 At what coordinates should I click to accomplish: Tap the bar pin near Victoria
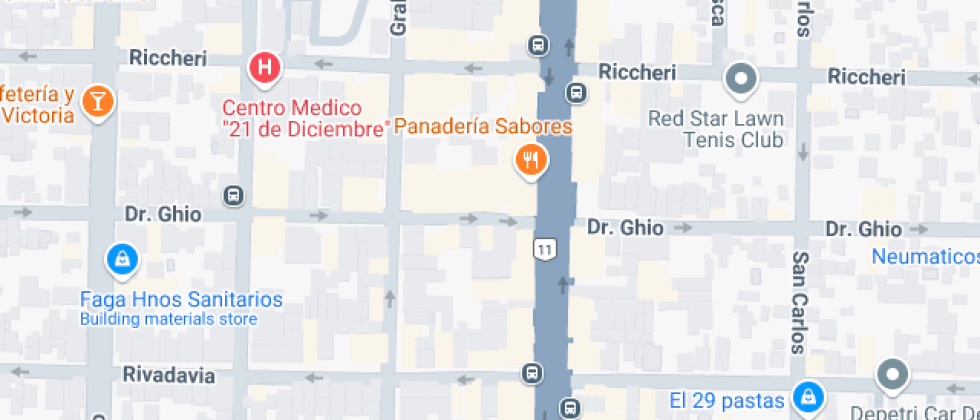(x=98, y=101)
